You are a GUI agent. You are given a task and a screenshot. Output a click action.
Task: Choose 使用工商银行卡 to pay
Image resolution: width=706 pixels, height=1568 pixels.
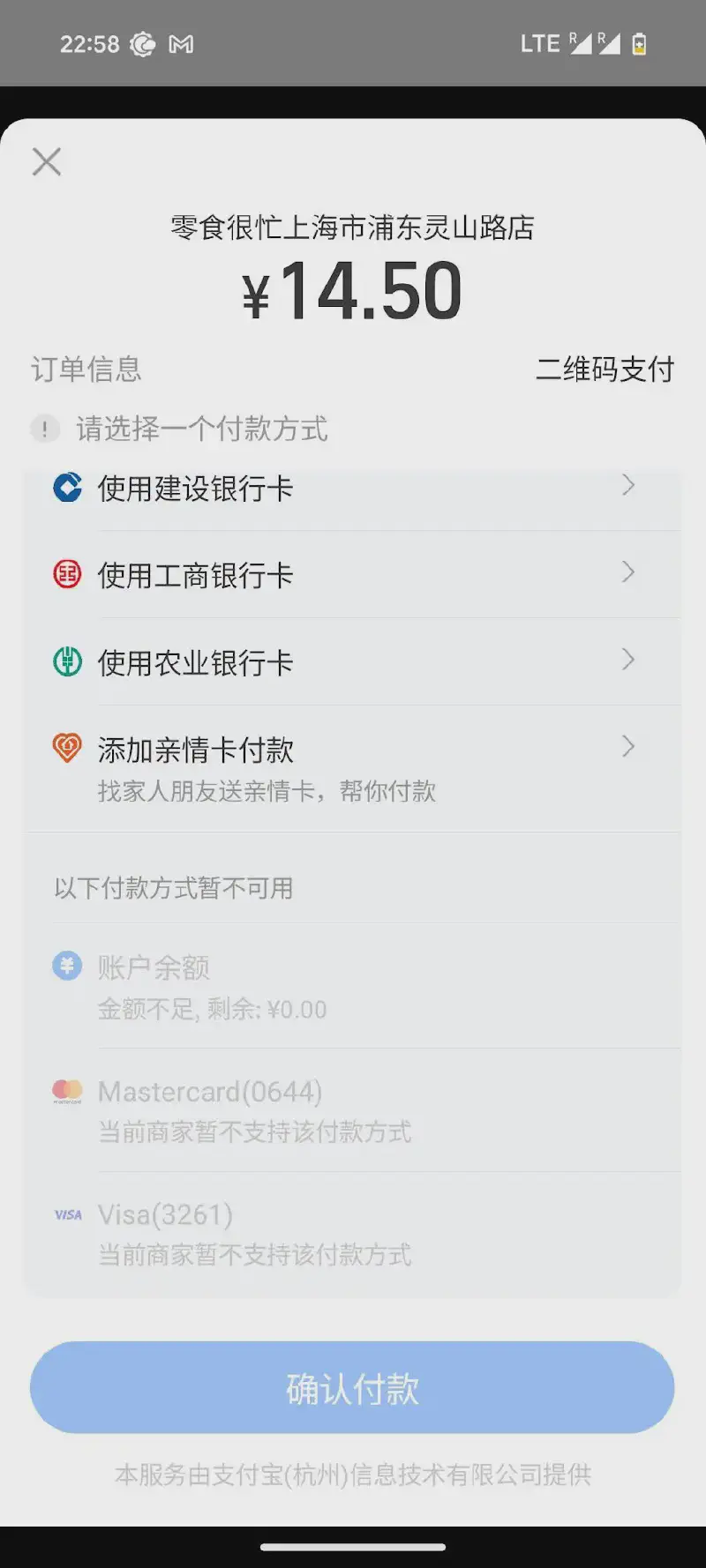(x=353, y=575)
